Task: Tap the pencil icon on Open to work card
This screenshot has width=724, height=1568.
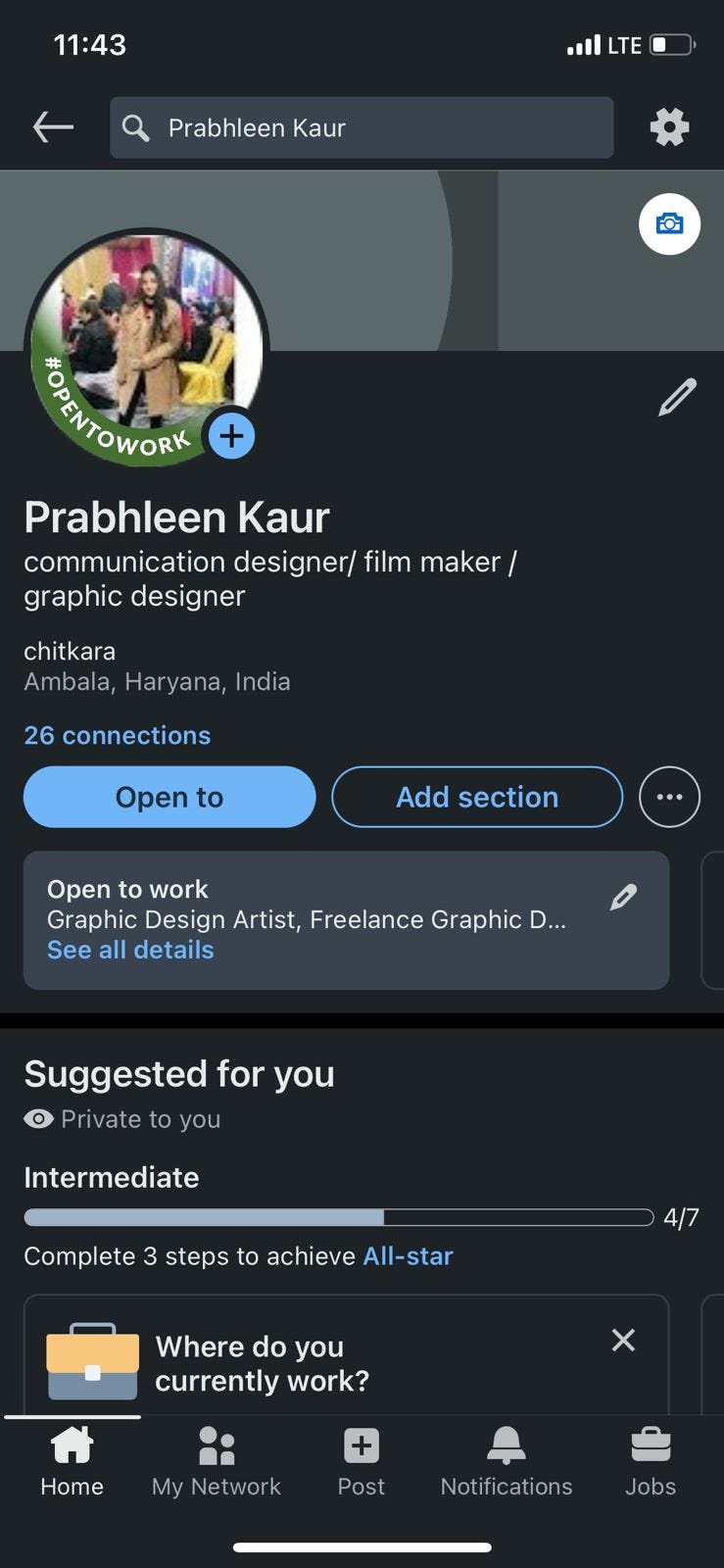Action: tap(623, 897)
